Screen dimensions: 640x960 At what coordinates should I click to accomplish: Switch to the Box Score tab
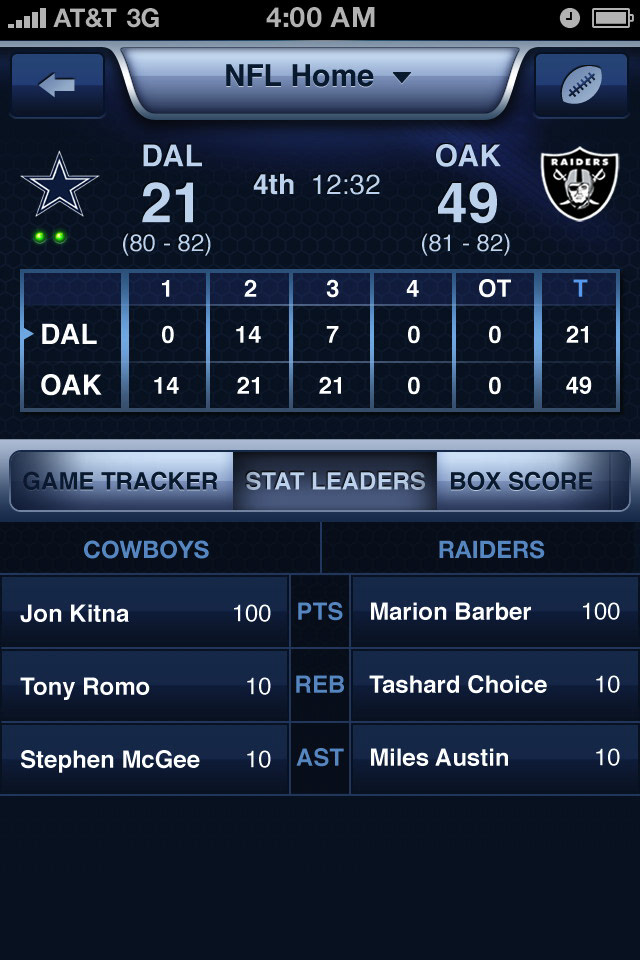522,481
